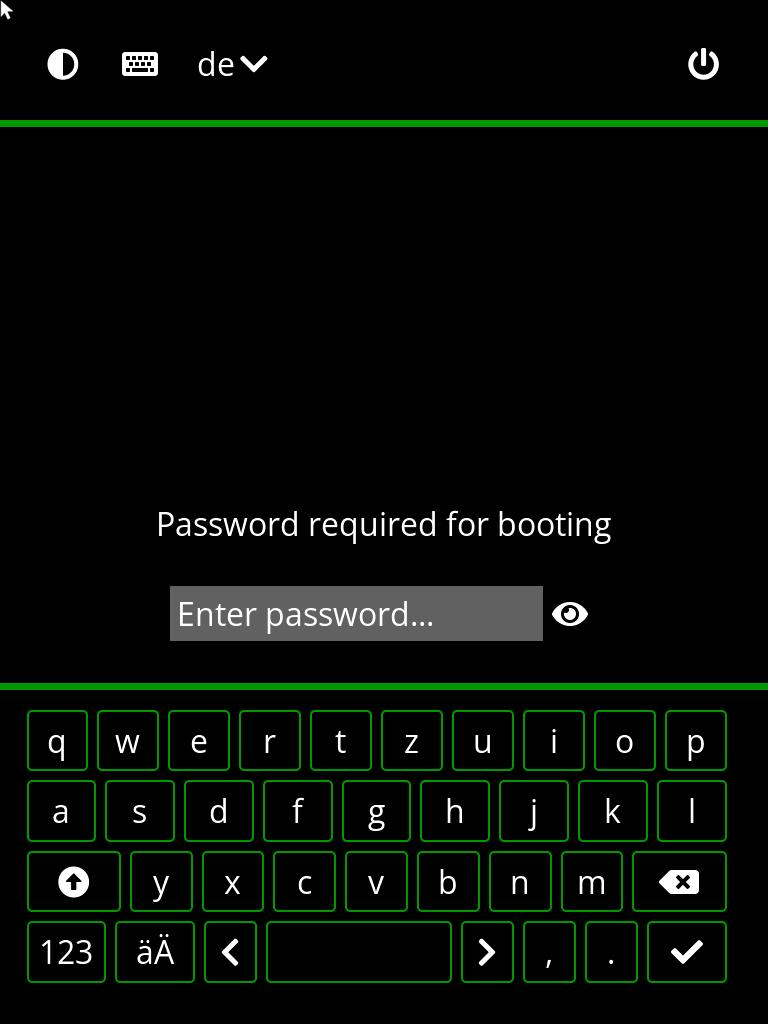Open the keyboard layout icon

pyautogui.click(x=139, y=63)
